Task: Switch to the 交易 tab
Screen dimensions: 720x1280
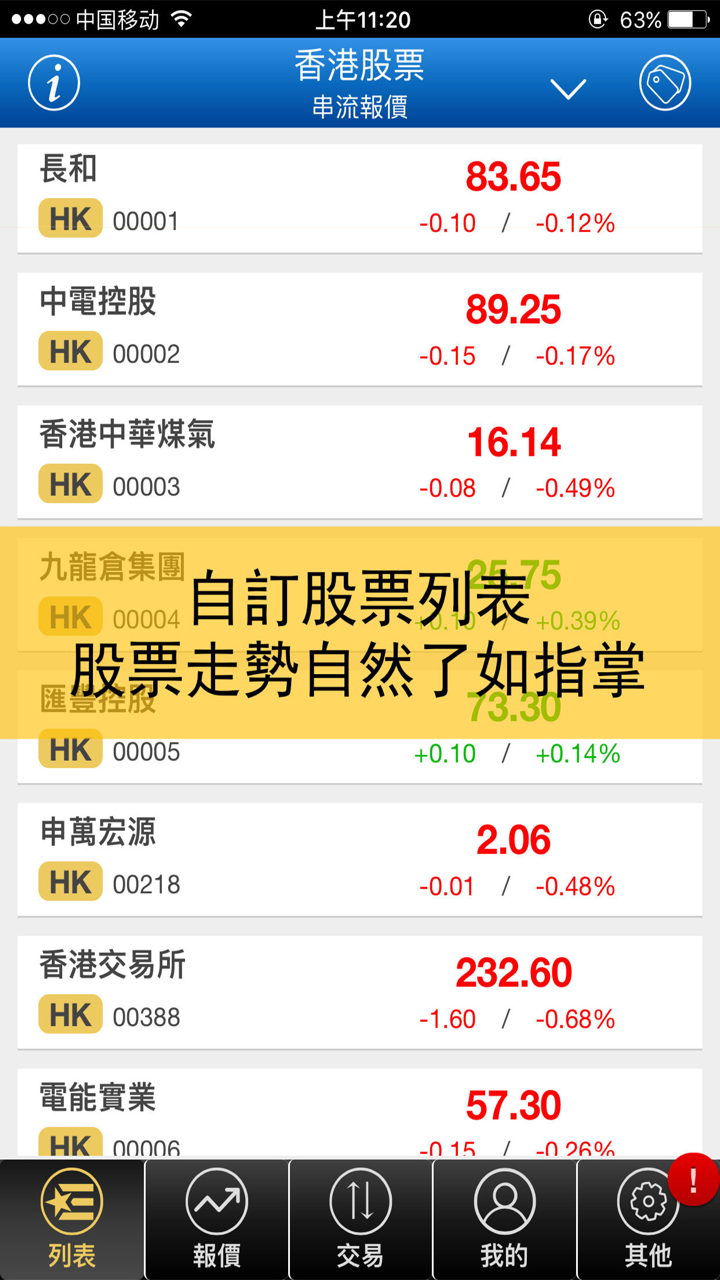Action: (360, 1219)
